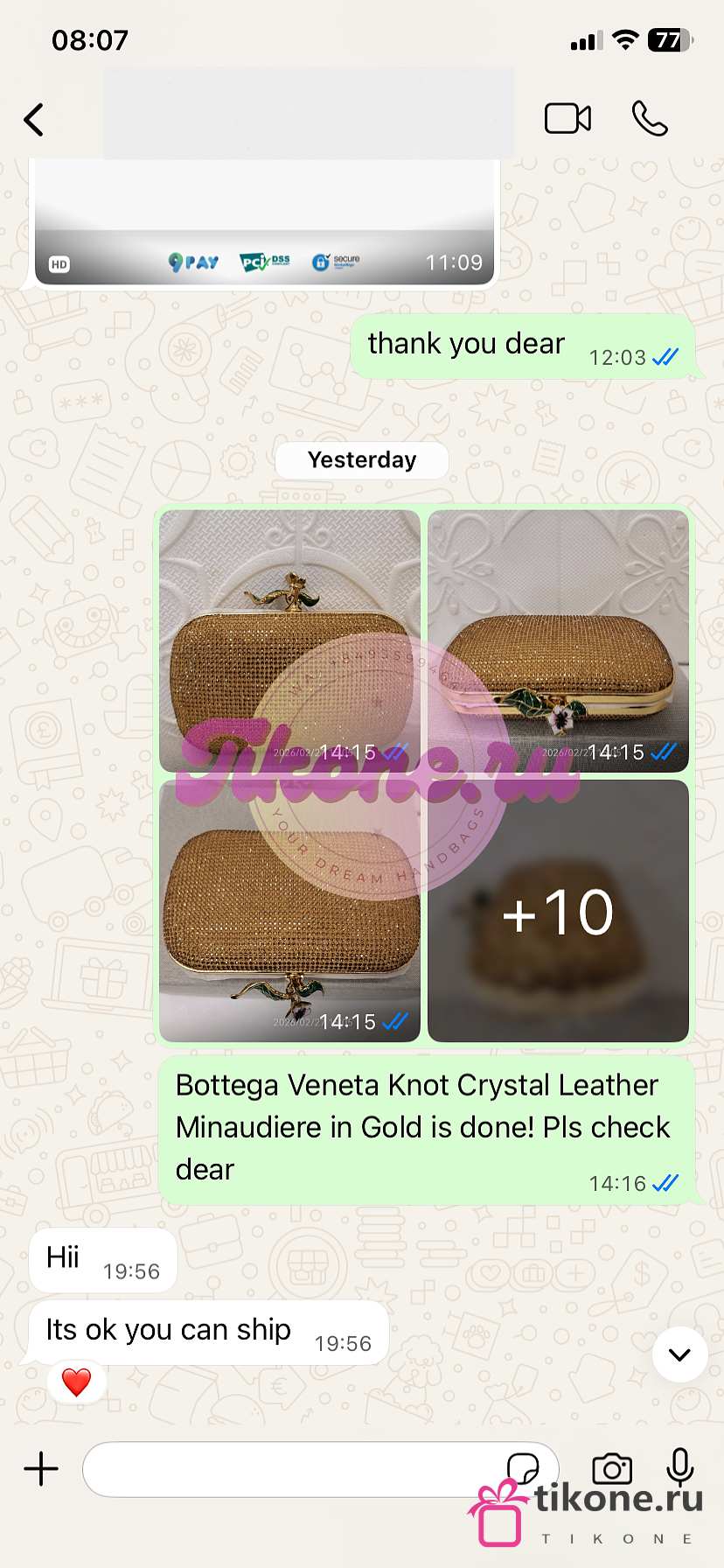Open the third gold clutch photo
This screenshot has height=1568, width=724.
pos(289,910)
